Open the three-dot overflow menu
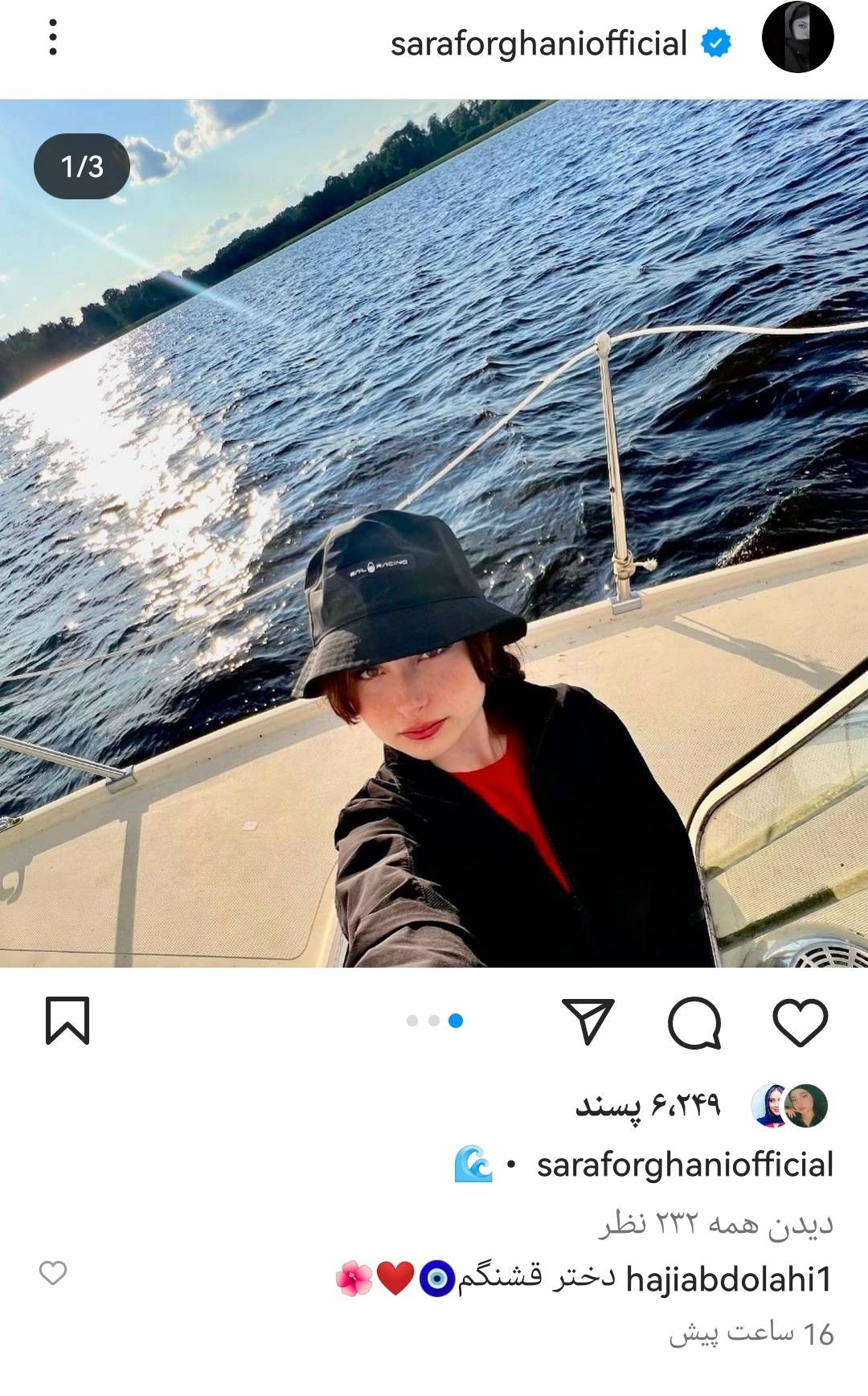This screenshot has height=1396, width=868. coord(53,38)
